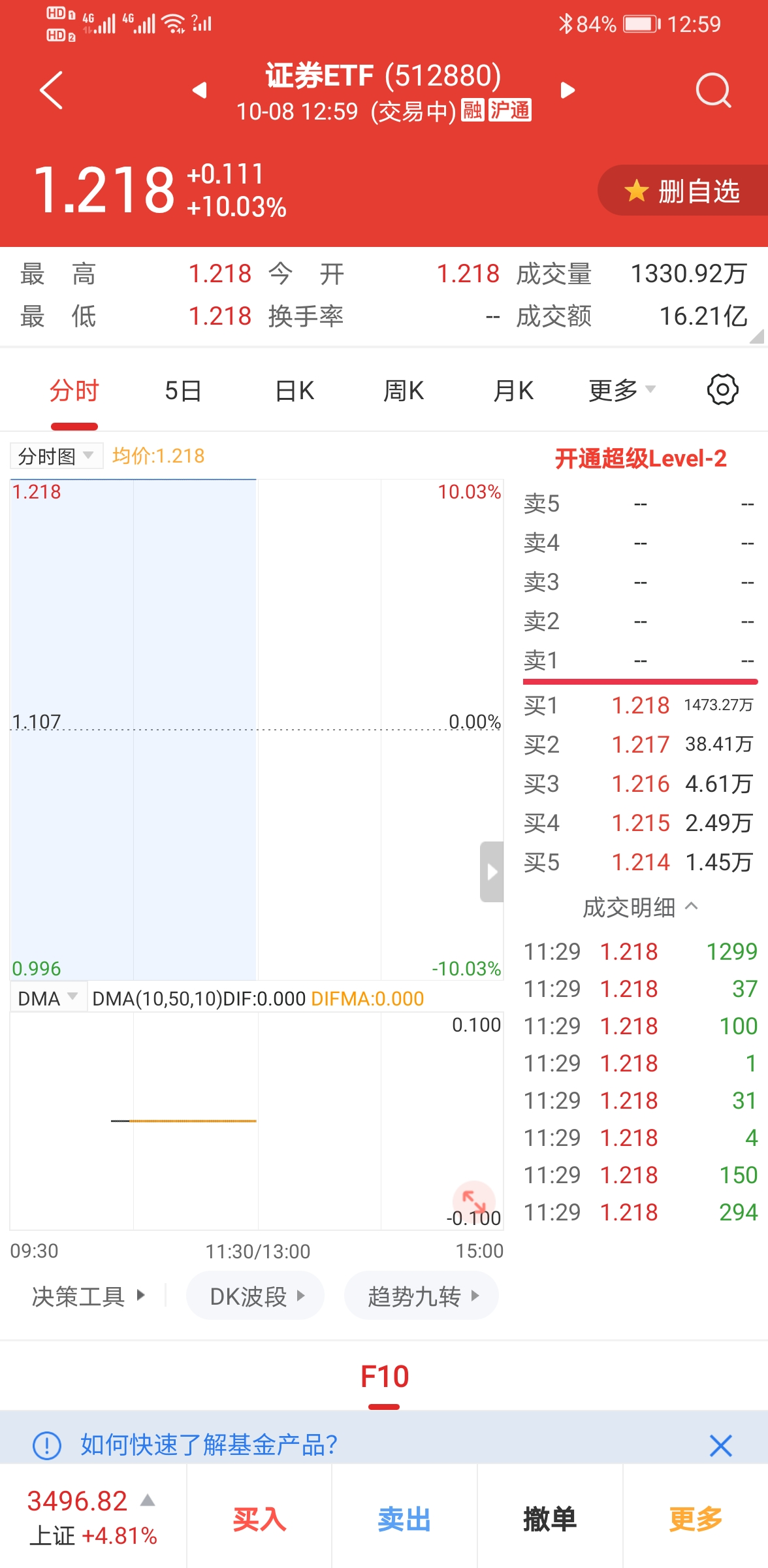Switch to next stock with right arrow
The image size is (768, 1568).
pyautogui.click(x=568, y=90)
